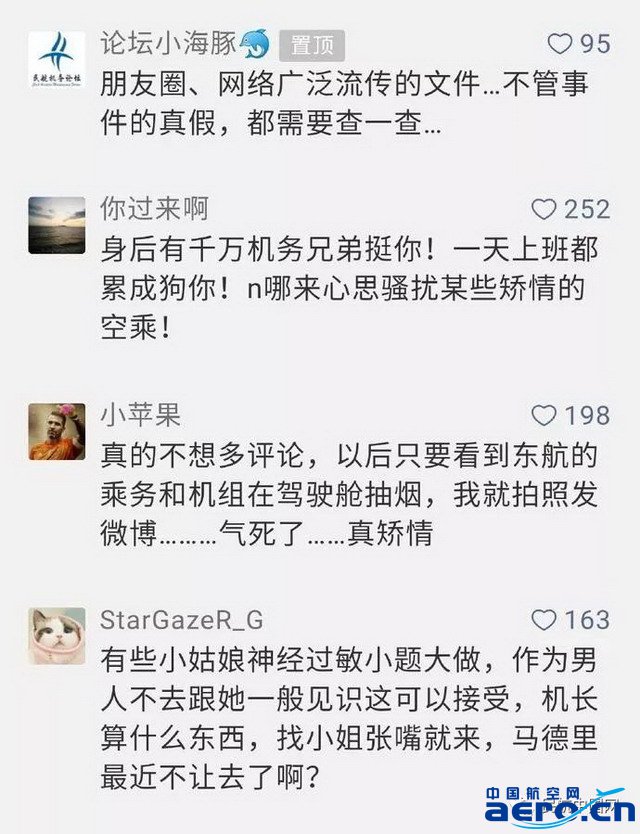Open 论坛小海豚's profile avatar
The image size is (640, 834).
[56, 59]
